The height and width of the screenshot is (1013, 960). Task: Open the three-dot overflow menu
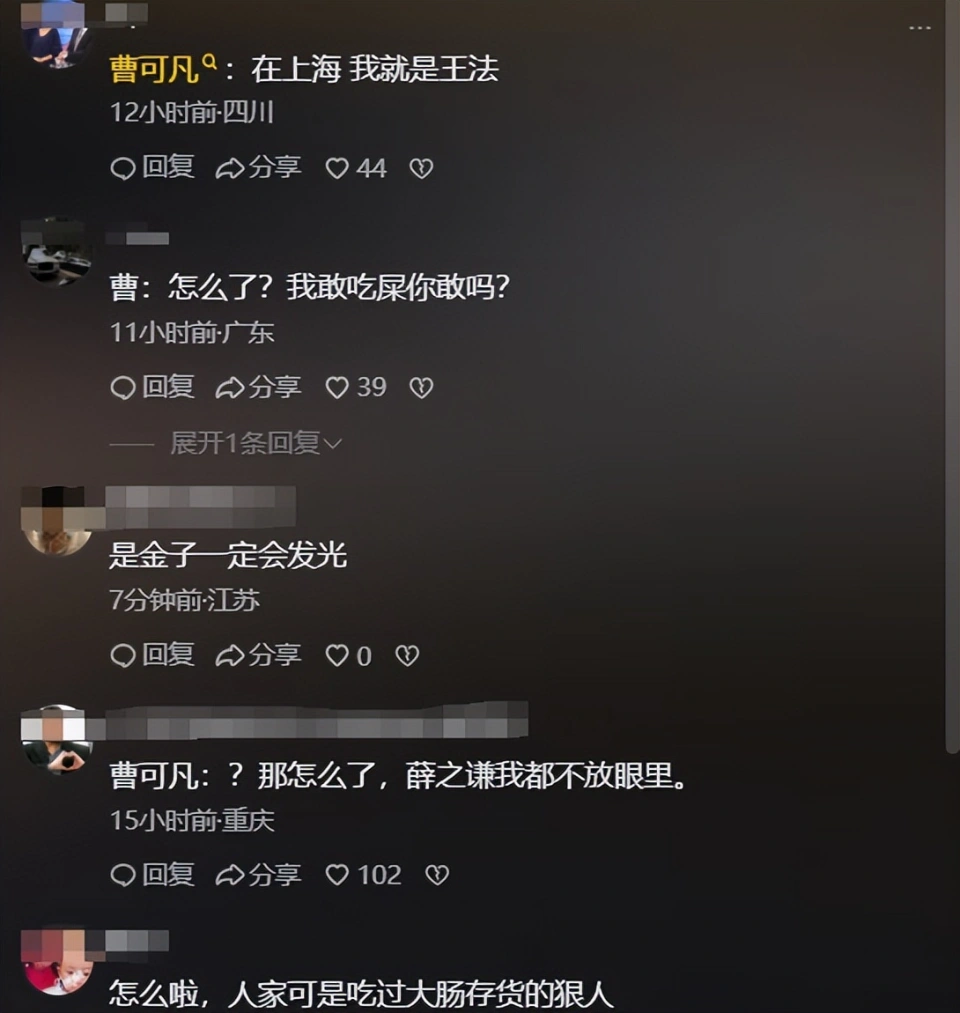coord(919,28)
